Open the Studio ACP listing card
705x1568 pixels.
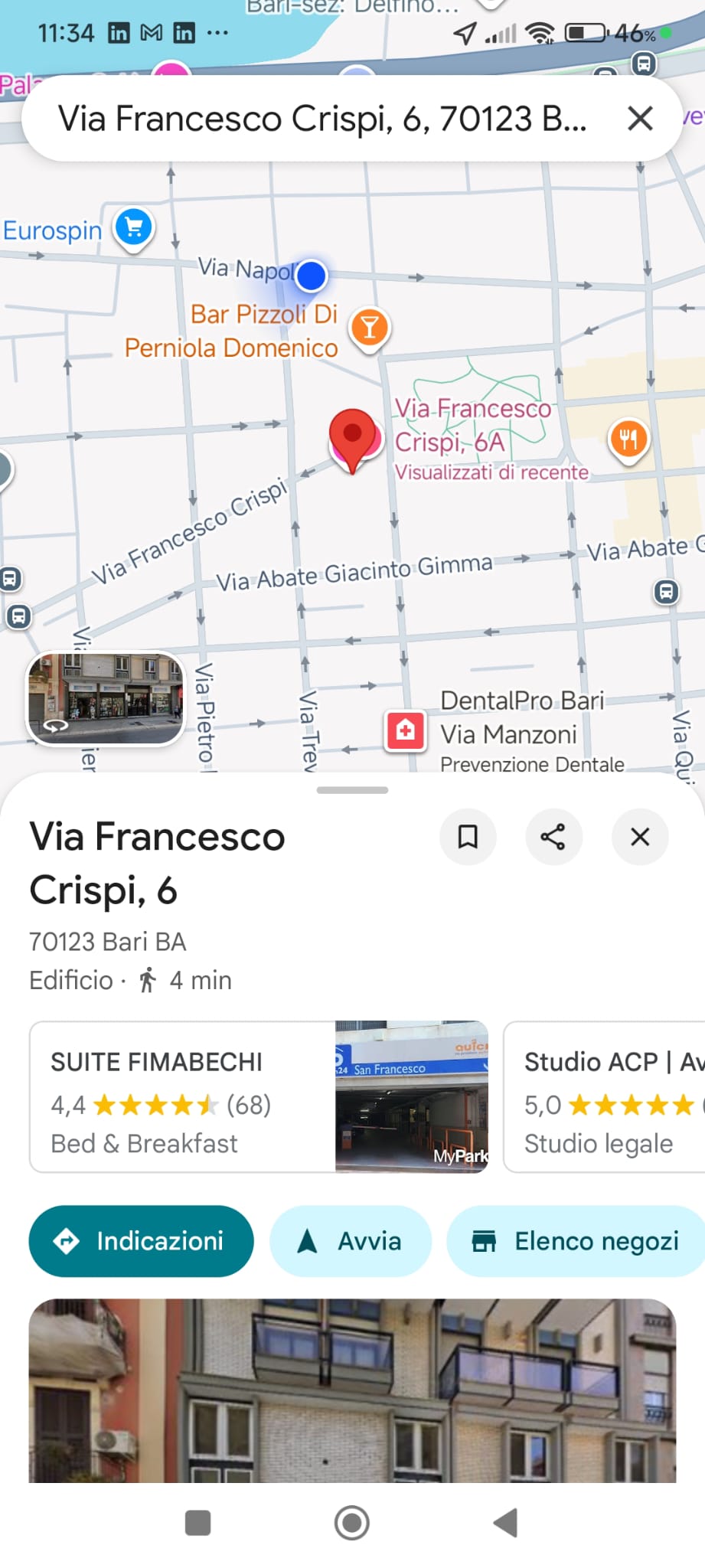point(605,1096)
